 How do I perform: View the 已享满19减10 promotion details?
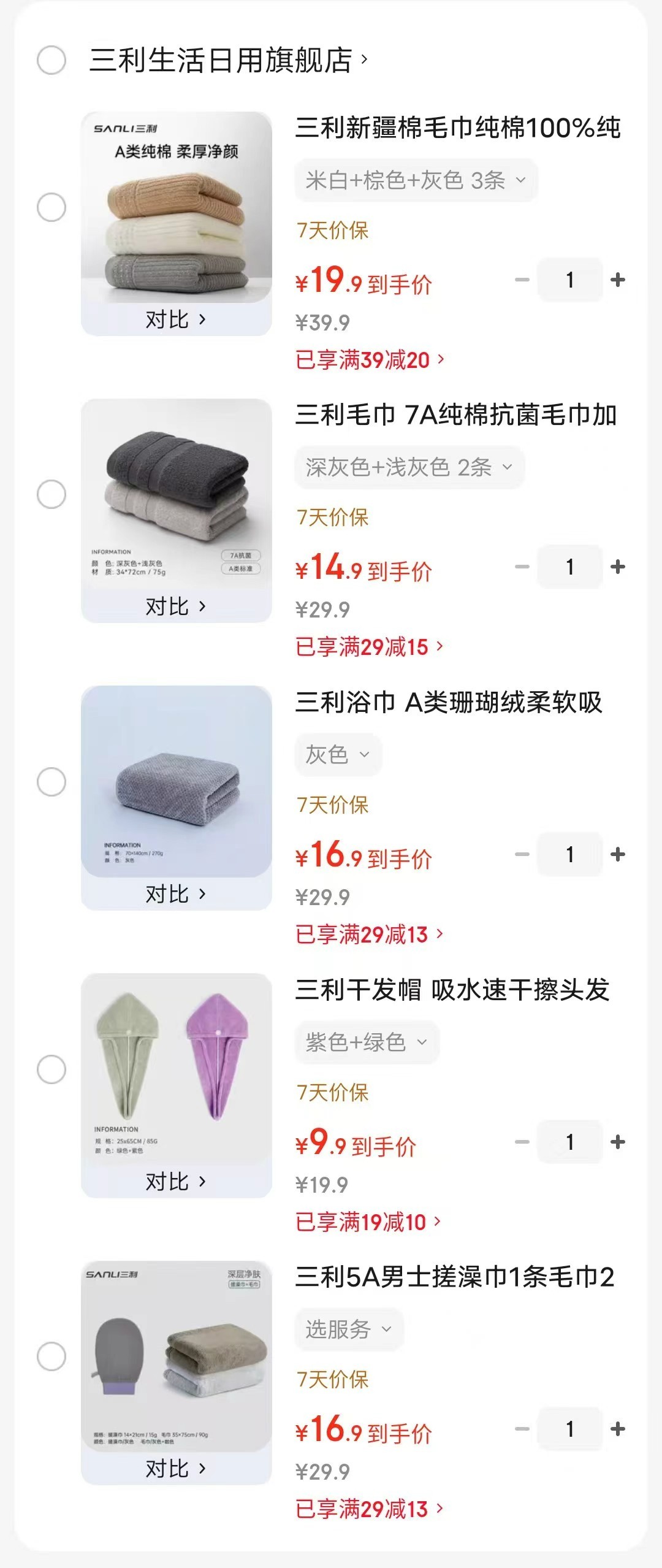[368, 1222]
